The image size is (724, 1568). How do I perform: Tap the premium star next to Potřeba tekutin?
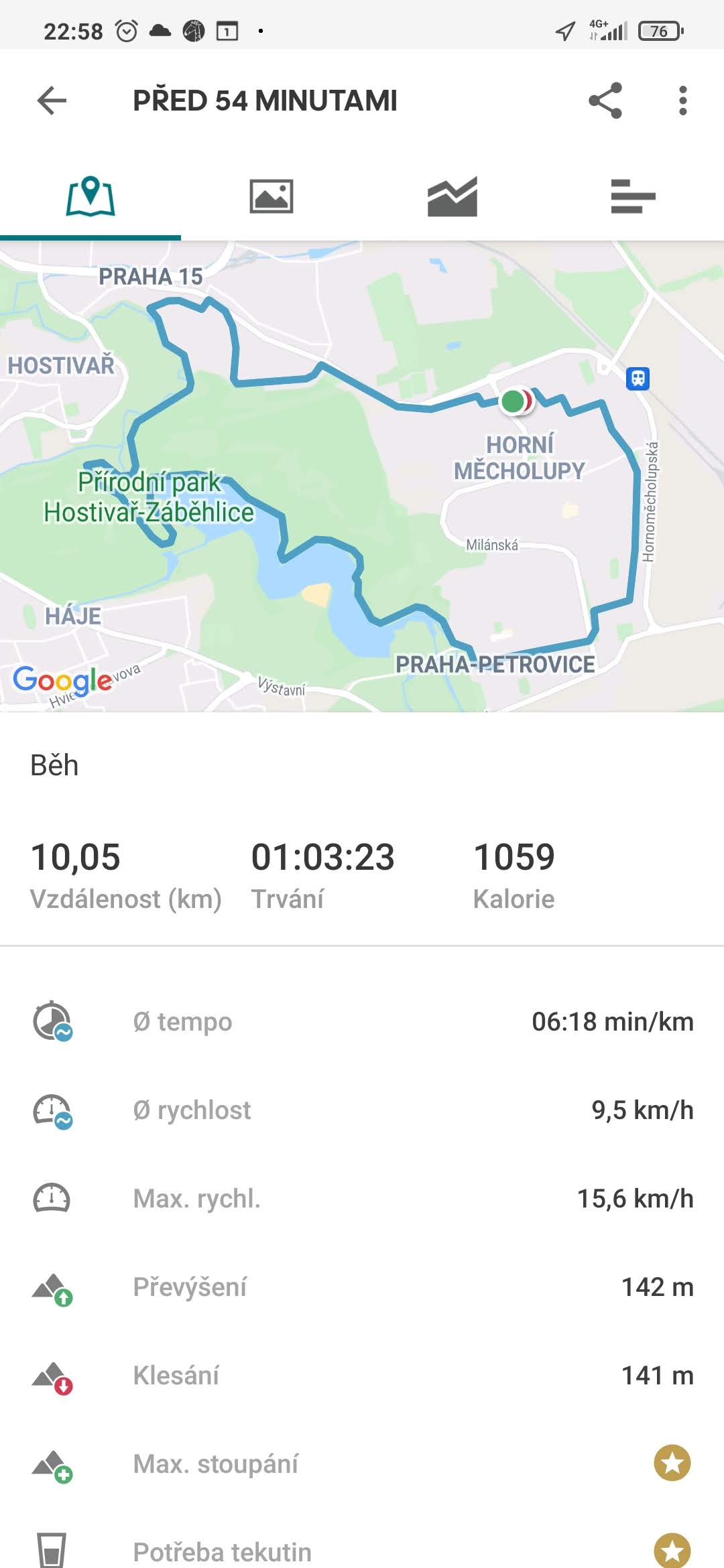(672, 1551)
